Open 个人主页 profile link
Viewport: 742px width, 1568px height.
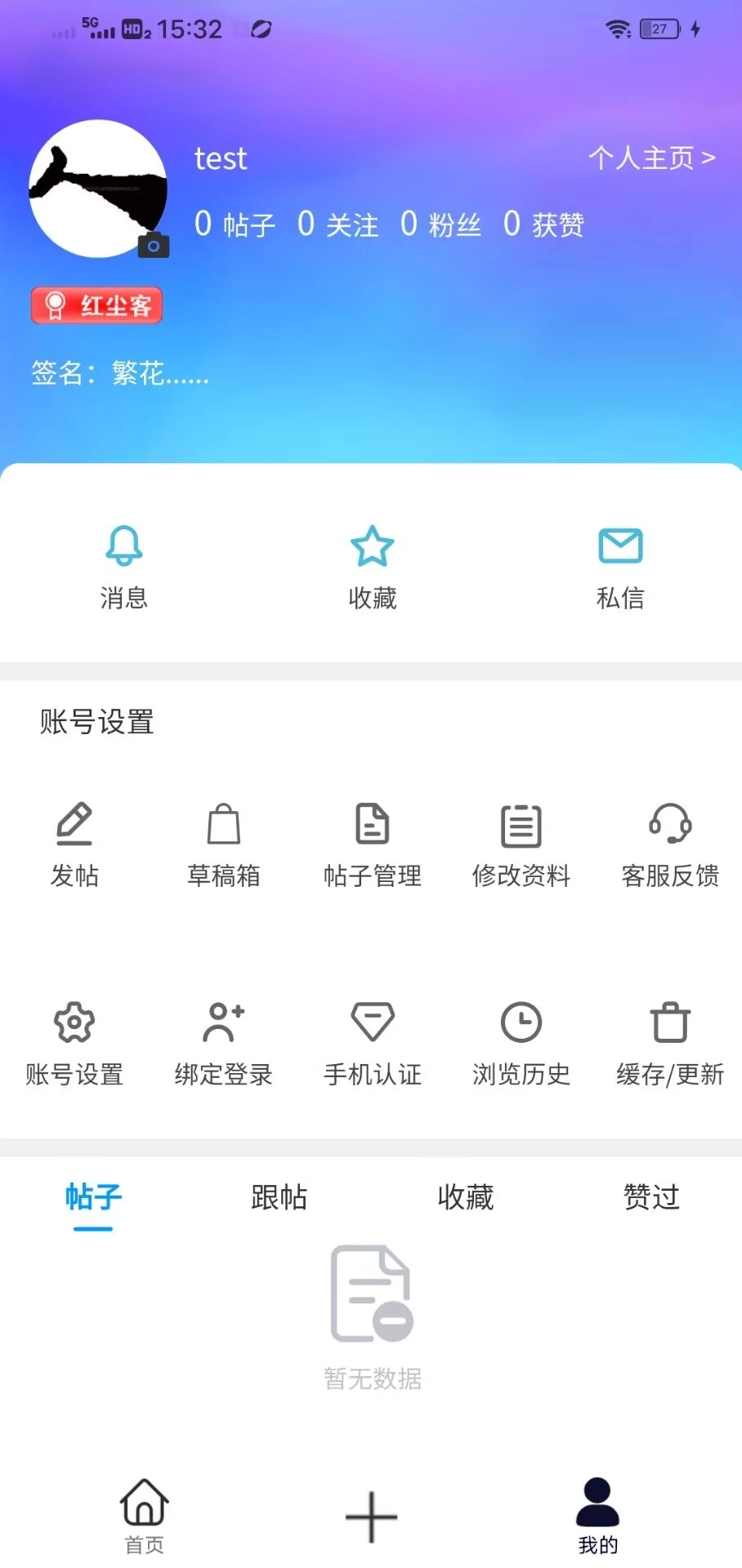[651, 158]
